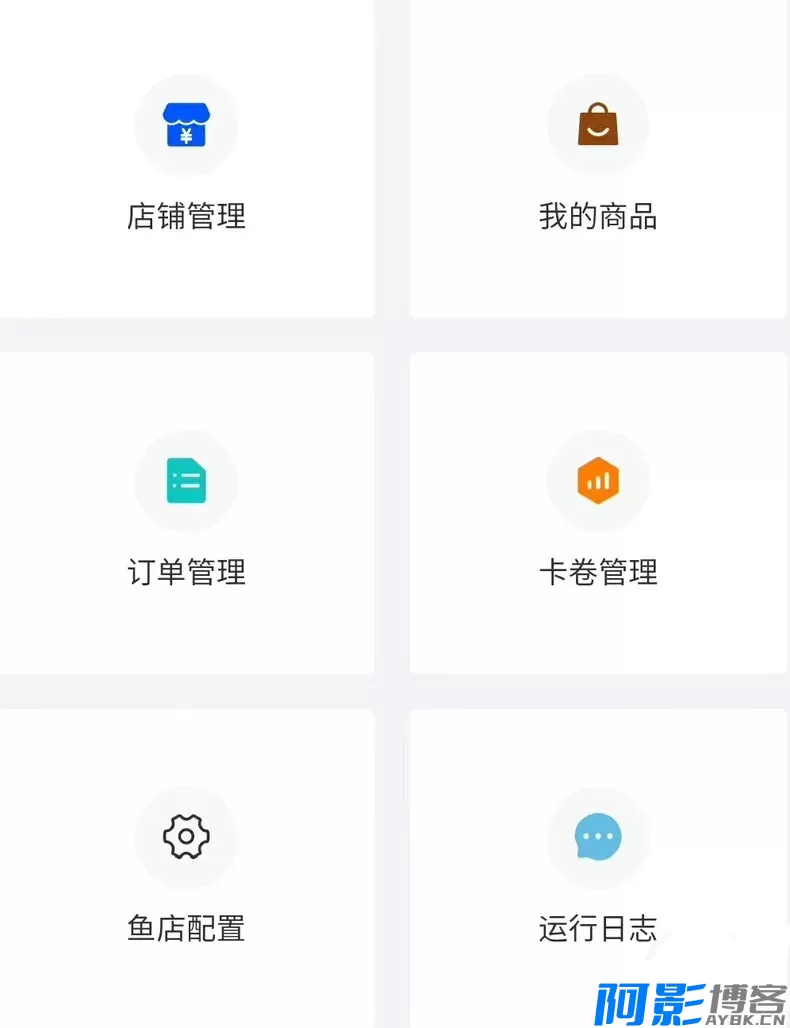Open 卡卷管理 card
The image size is (790, 1028).
point(598,515)
